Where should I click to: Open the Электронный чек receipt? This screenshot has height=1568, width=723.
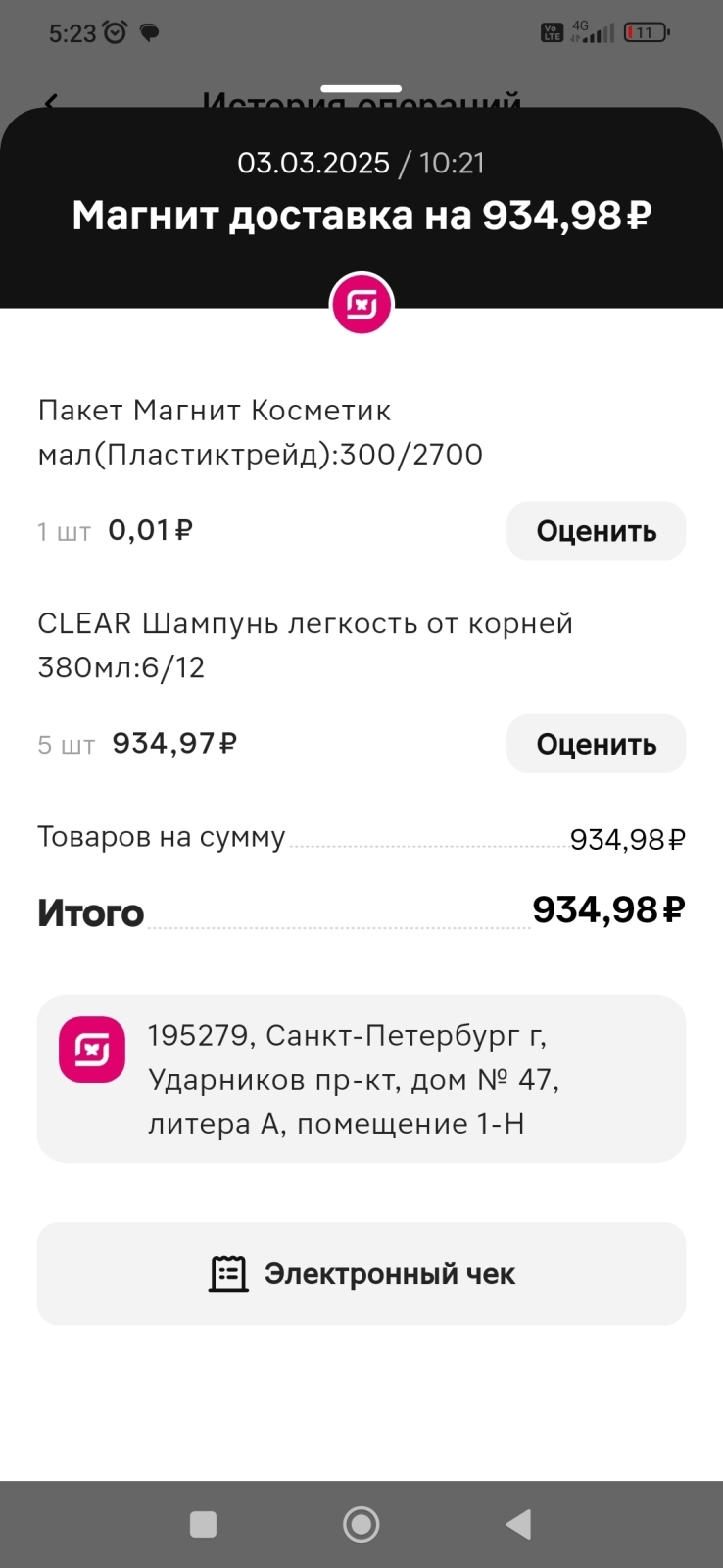pyautogui.click(x=361, y=1274)
